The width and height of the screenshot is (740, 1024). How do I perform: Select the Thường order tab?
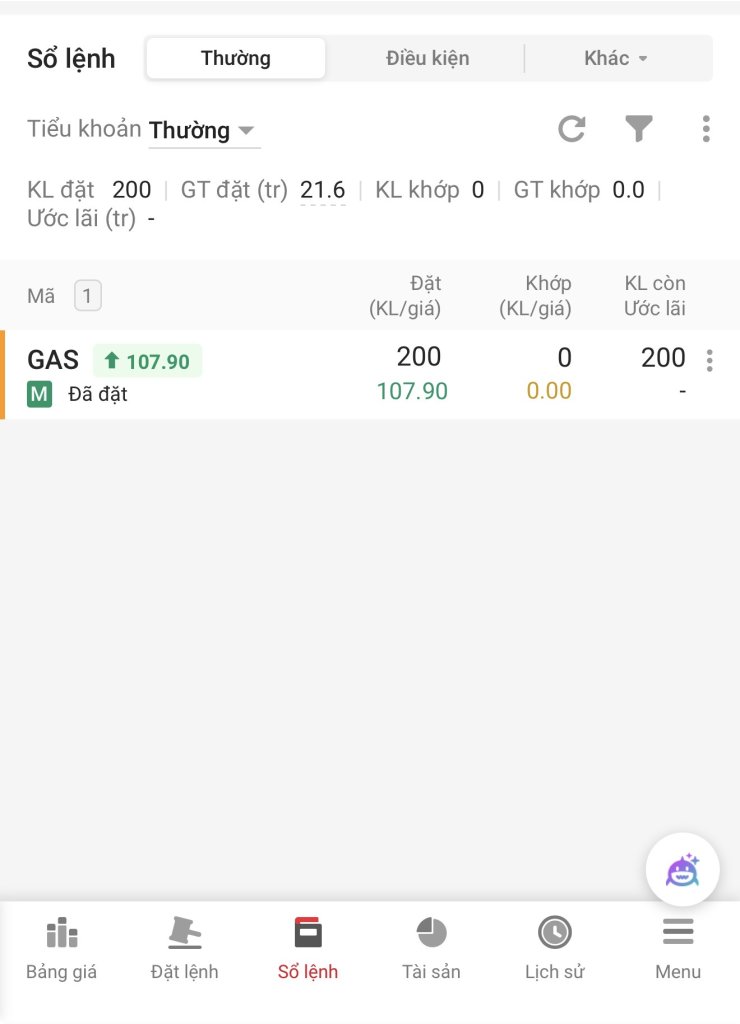[236, 58]
